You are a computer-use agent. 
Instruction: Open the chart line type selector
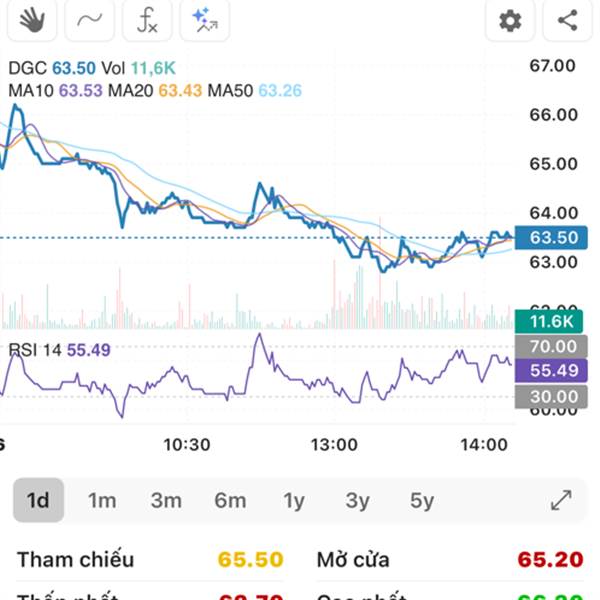[89, 18]
